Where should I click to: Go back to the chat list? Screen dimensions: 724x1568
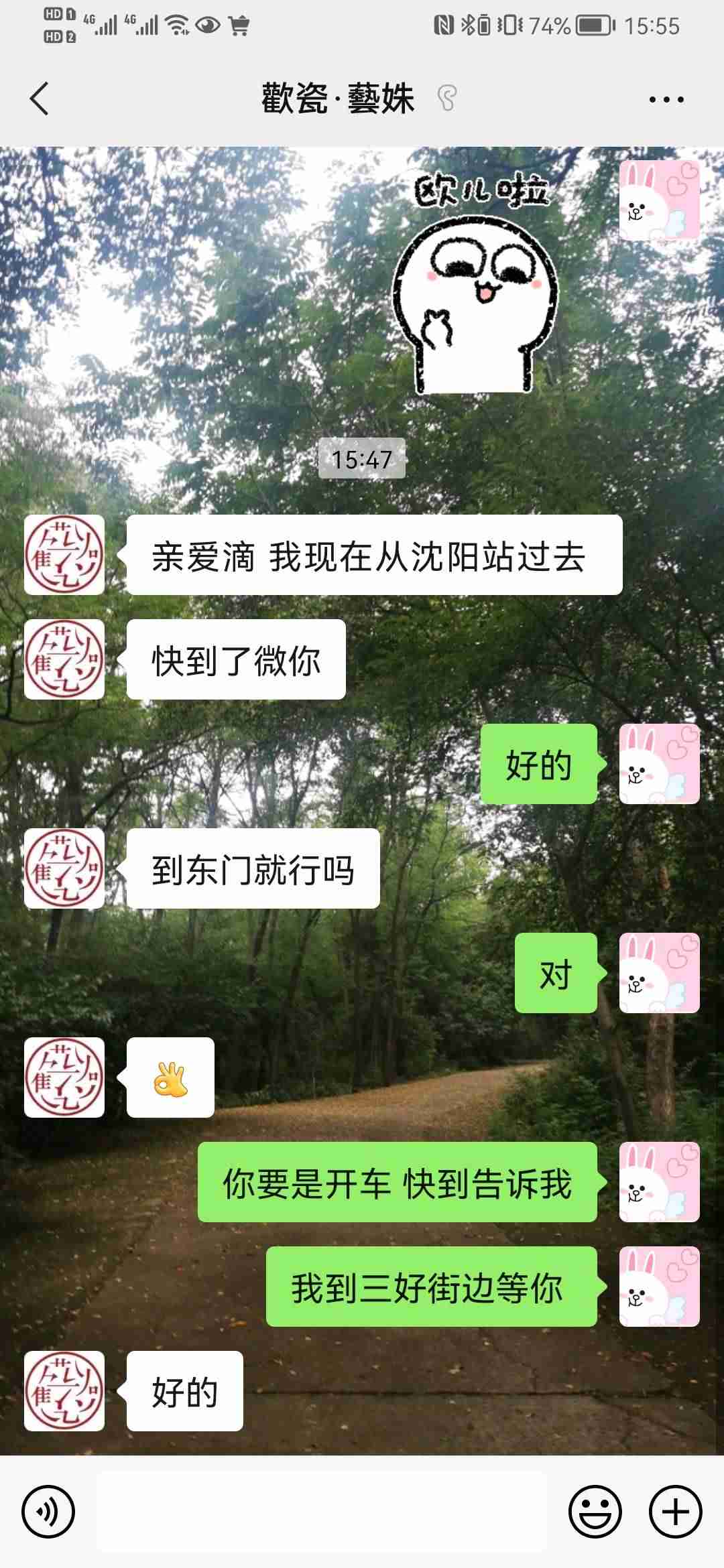40,99
